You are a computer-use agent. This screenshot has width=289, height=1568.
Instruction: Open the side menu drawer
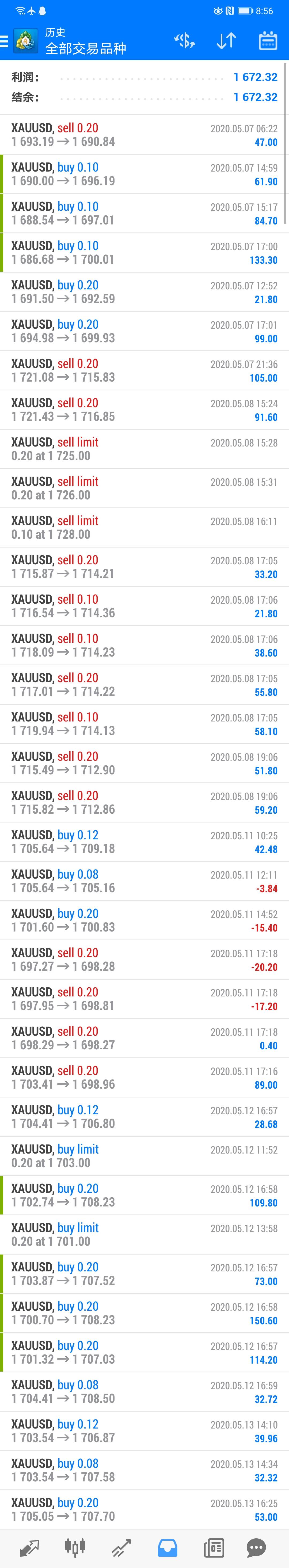[x=5, y=41]
